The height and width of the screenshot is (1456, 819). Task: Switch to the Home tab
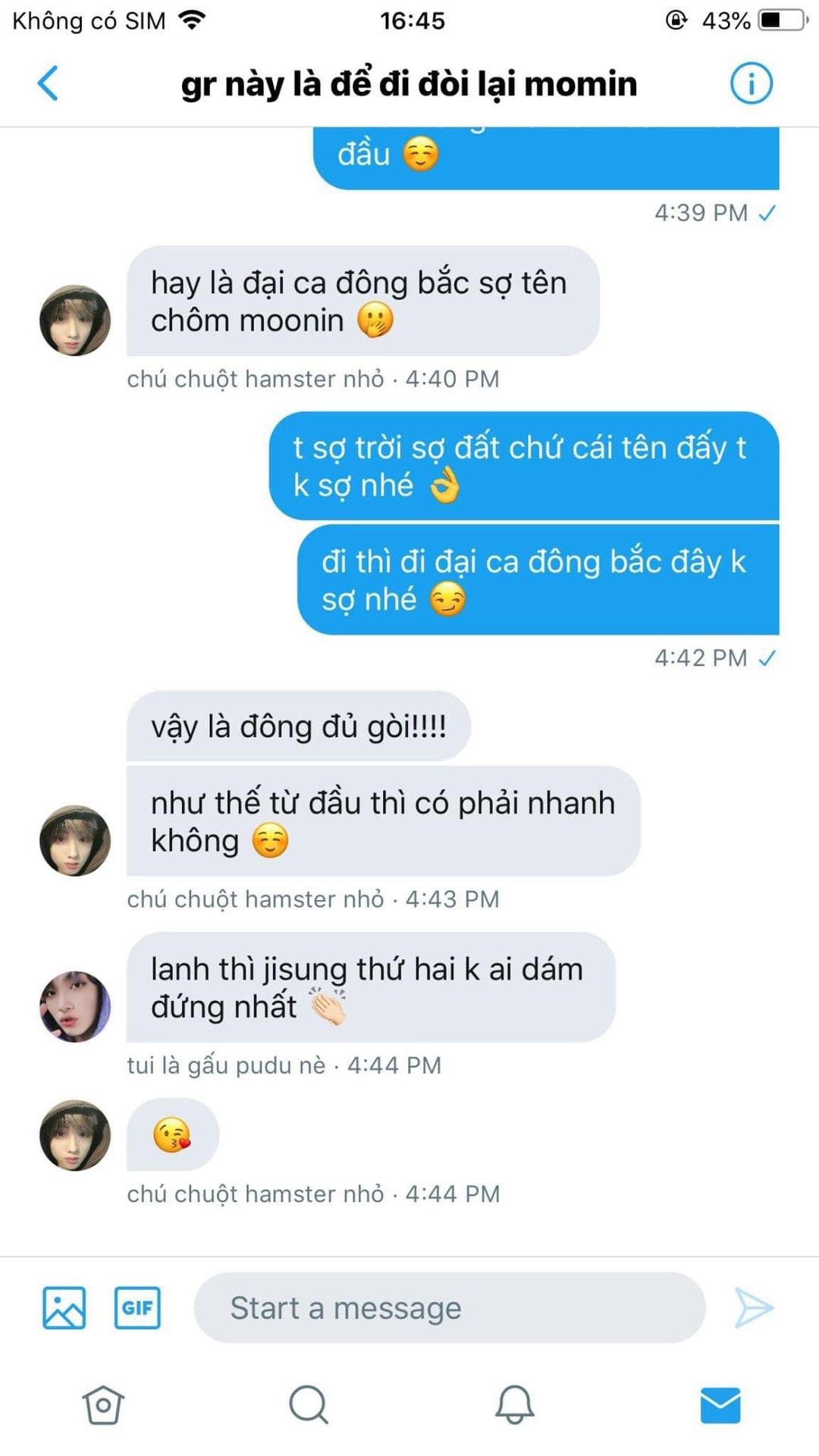click(x=103, y=1404)
